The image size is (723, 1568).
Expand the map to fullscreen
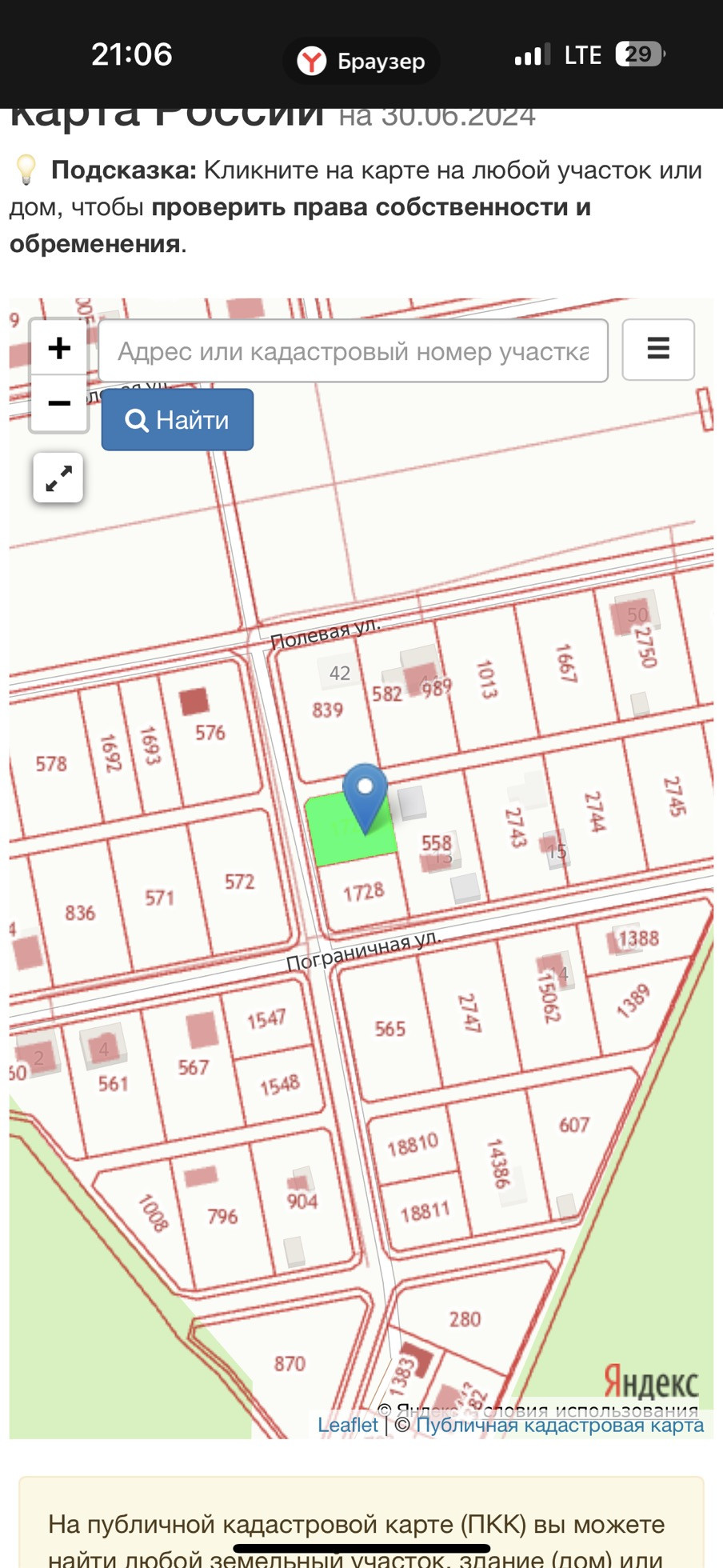[x=58, y=478]
